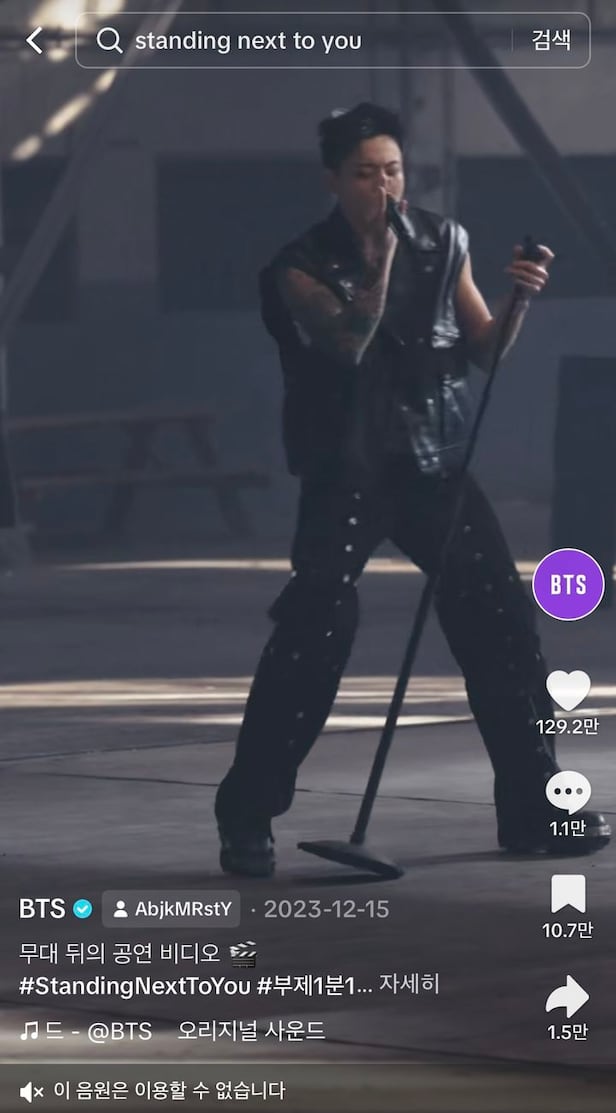This screenshot has width=616, height=1113.
Task: Share this video with the arrow icon
Action: pyautogui.click(x=568, y=997)
